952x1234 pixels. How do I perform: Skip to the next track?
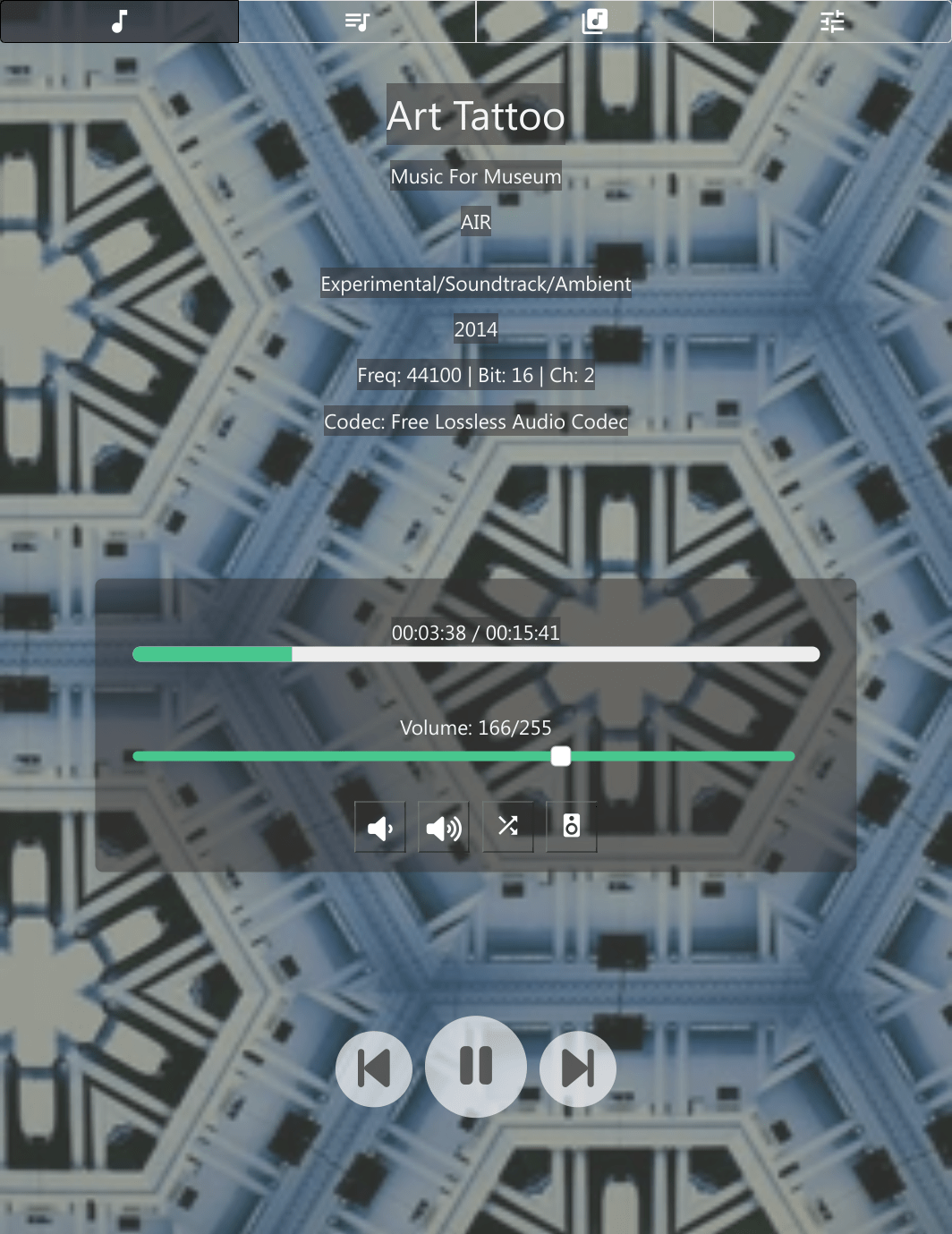(578, 1068)
